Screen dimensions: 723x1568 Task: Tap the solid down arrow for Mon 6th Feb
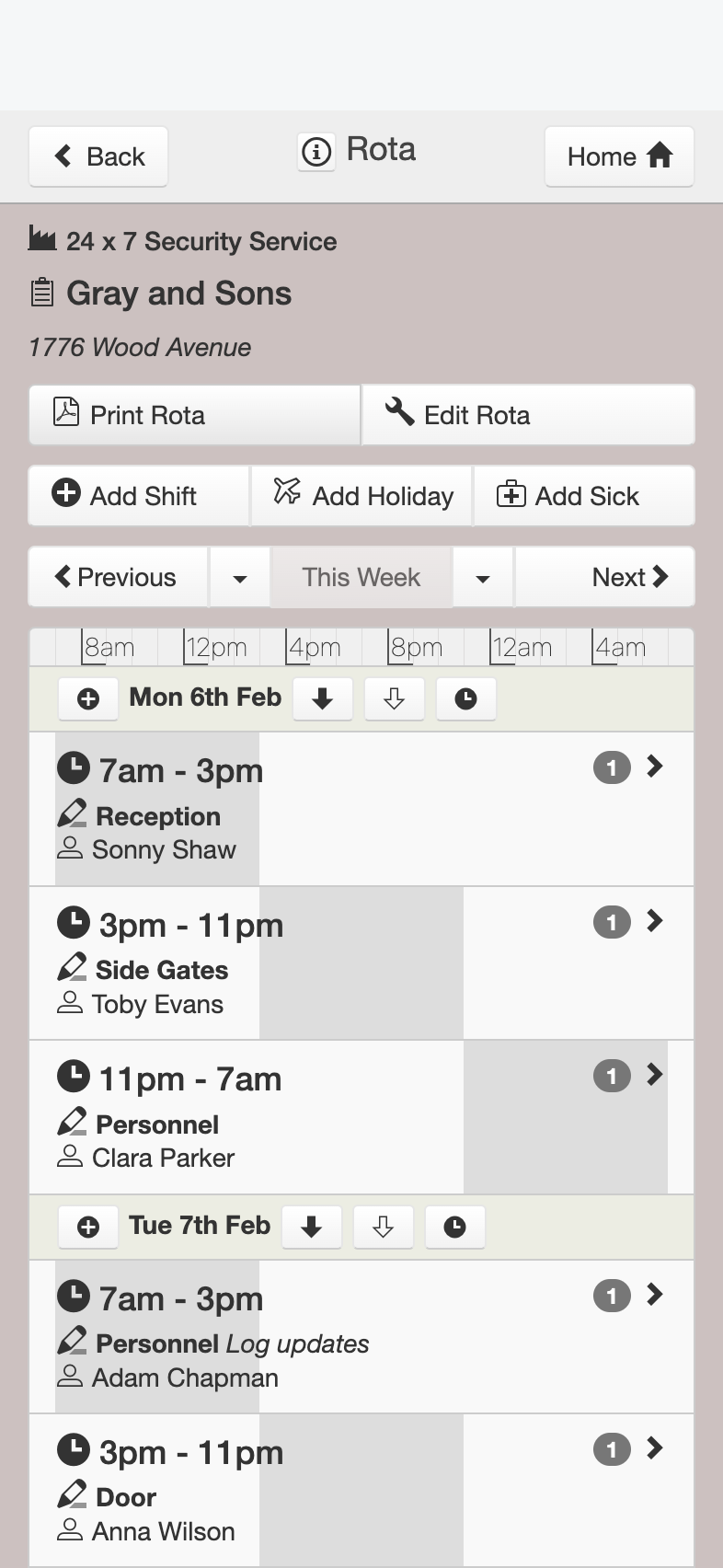(x=322, y=699)
